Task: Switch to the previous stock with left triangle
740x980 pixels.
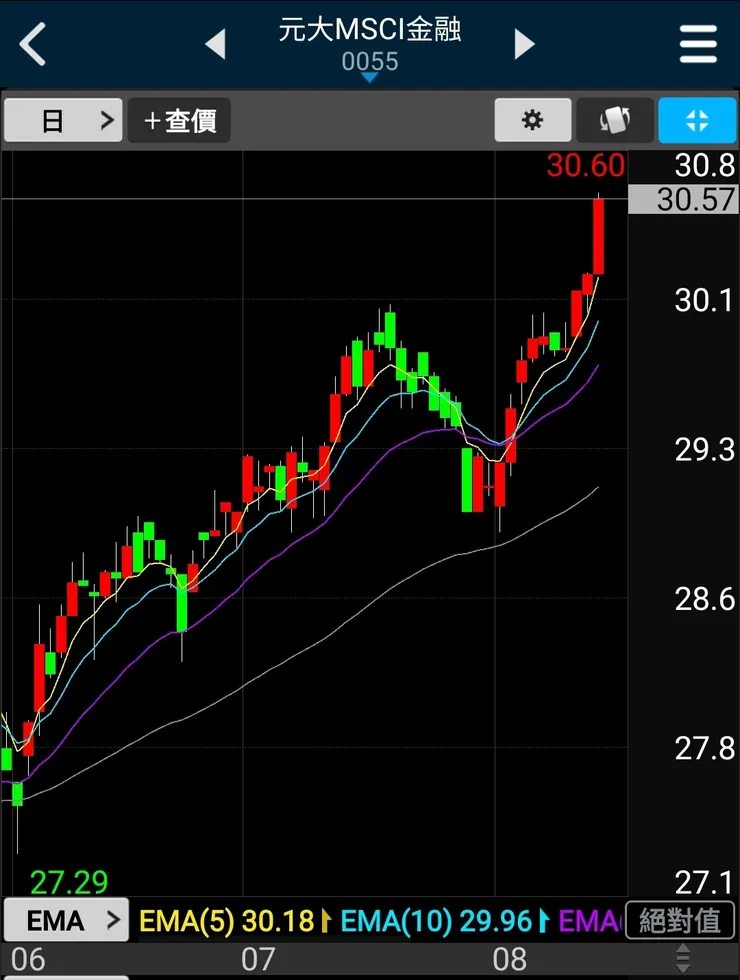Action: pos(215,44)
